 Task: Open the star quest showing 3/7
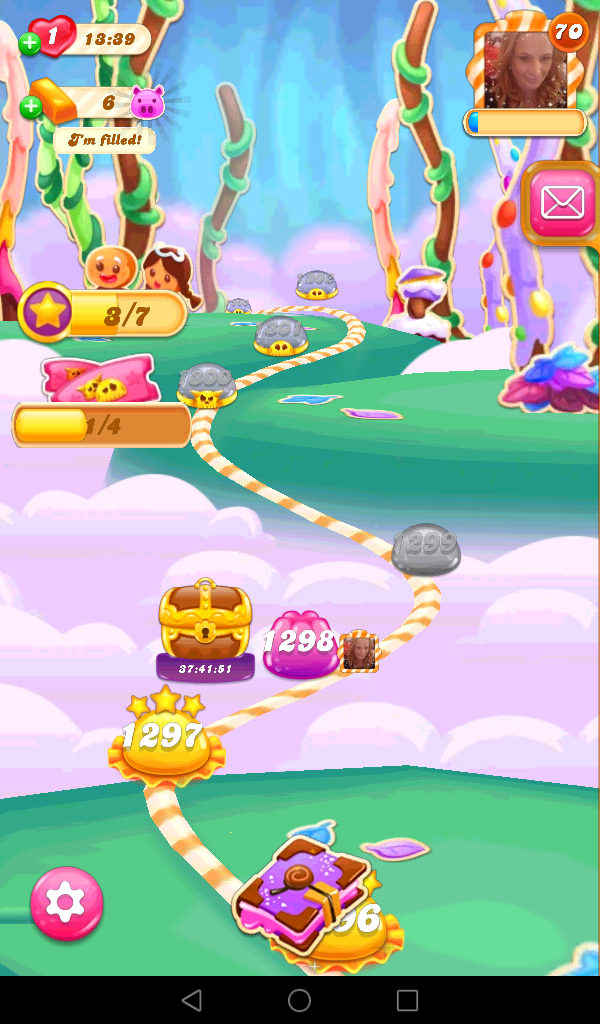coord(103,315)
